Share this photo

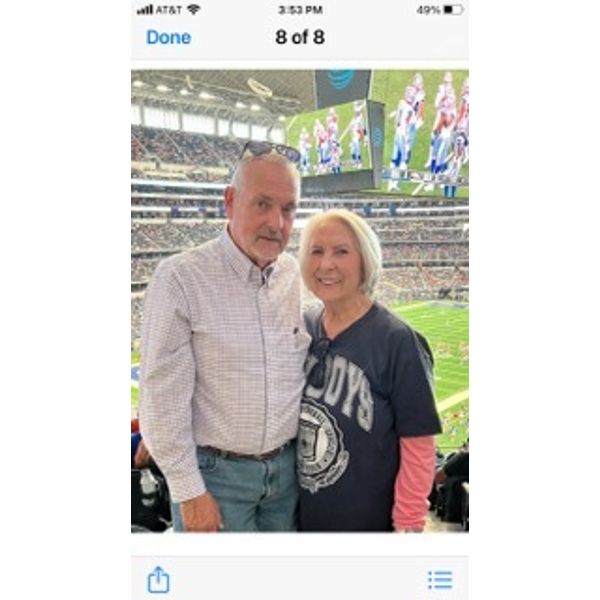pyautogui.click(x=158, y=579)
